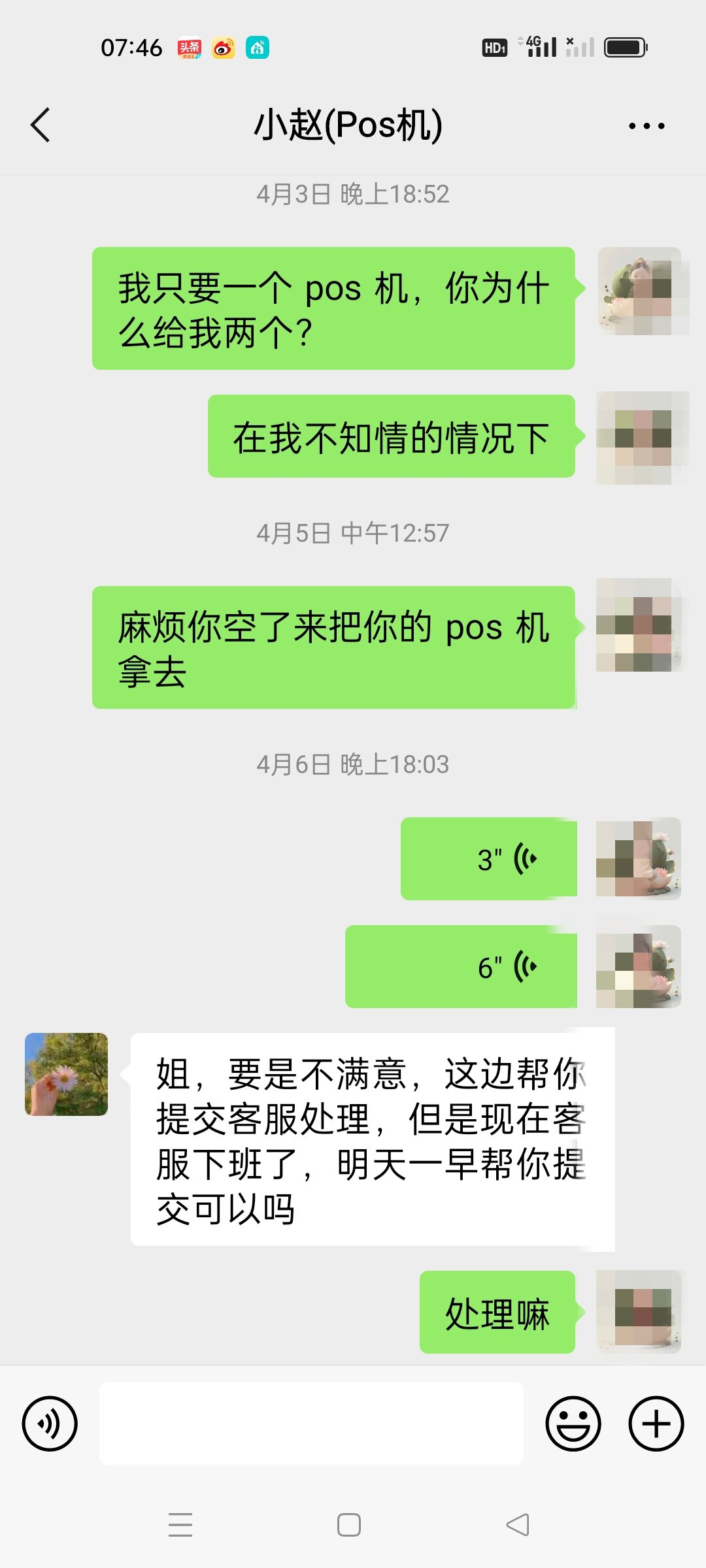Switch to voice input mode

pos(50,1424)
